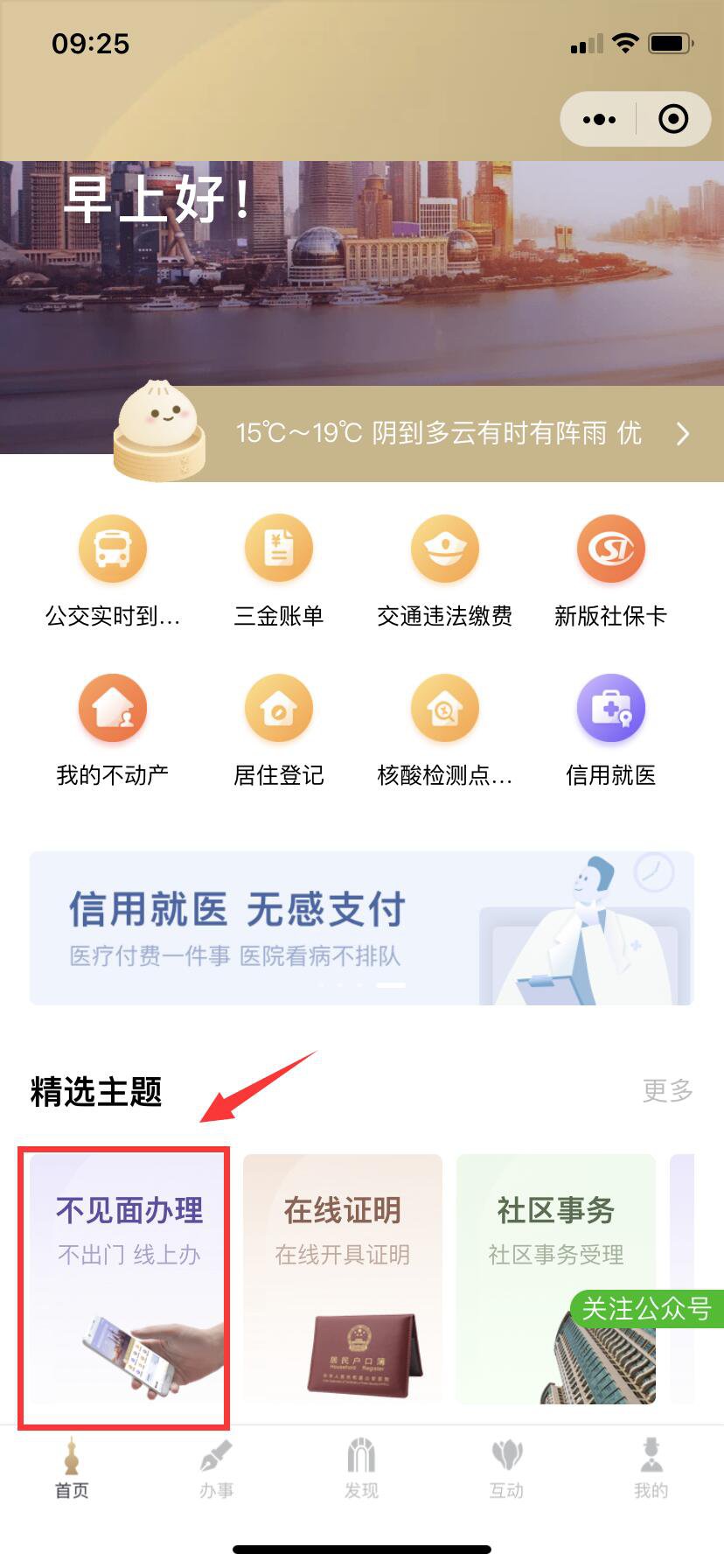Open the 信用就医 无感支付 banner
This screenshot has width=724, height=1568.
point(362,927)
